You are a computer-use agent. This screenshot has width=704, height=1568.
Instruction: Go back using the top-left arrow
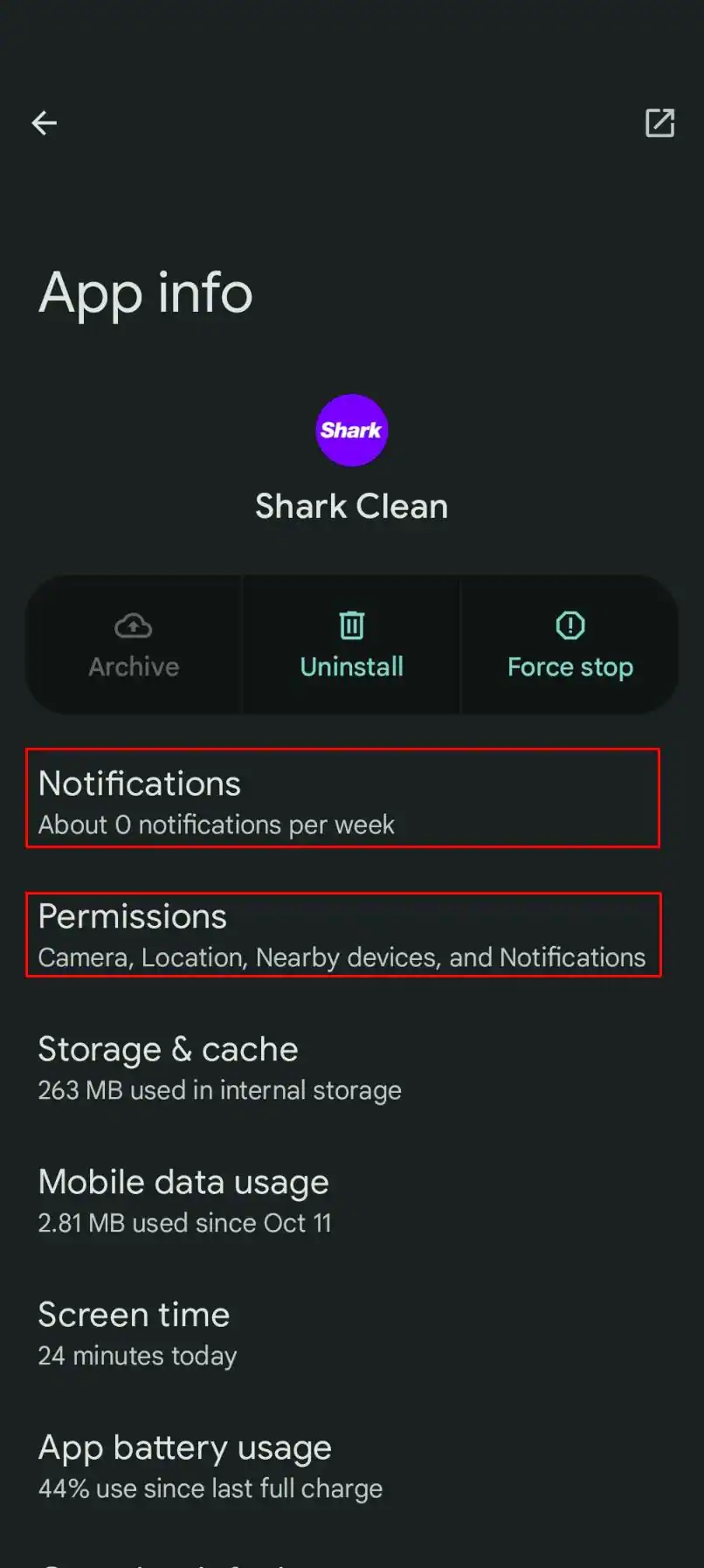pyautogui.click(x=45, y=123)
